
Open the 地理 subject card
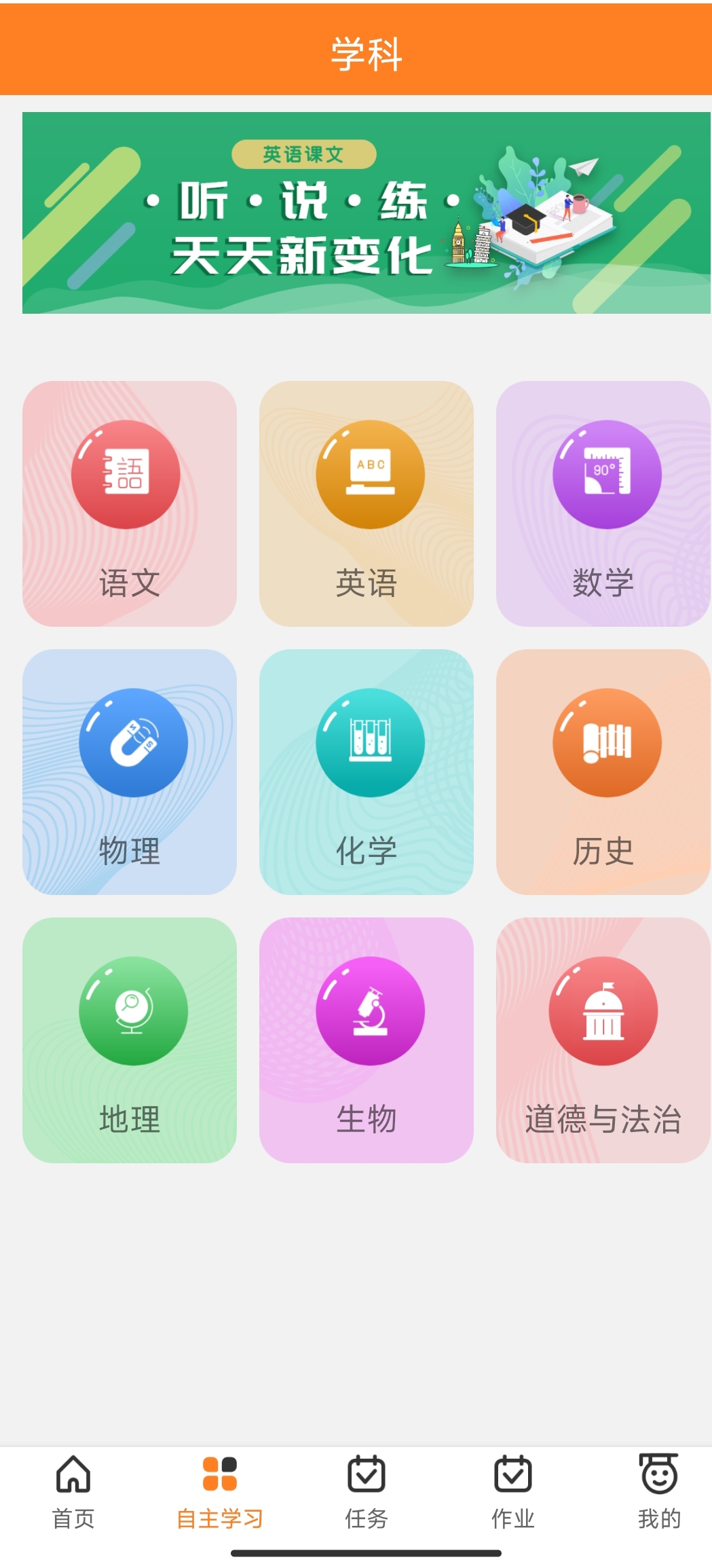[x=130, y=1040]
